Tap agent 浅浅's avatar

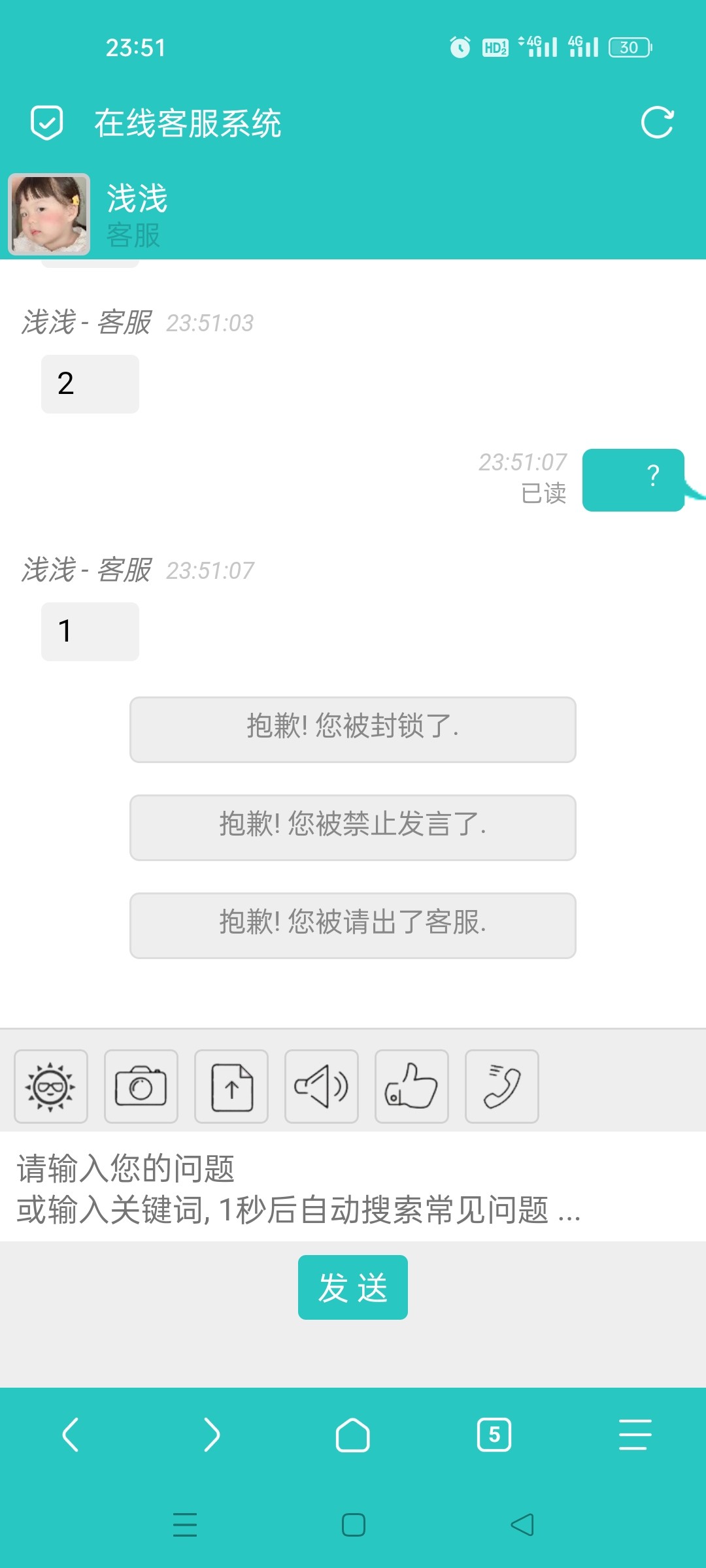(49, 214)
